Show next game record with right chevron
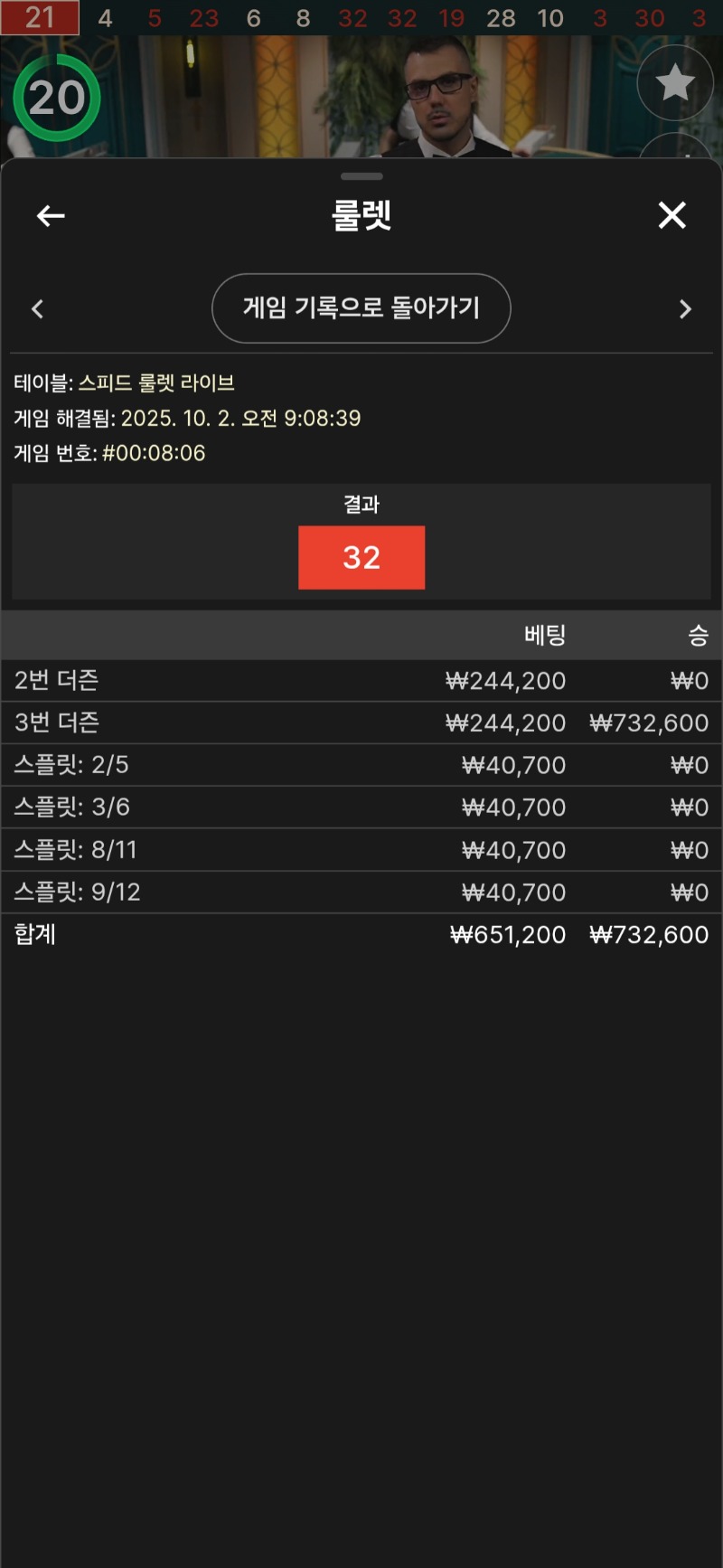 click(x=685, y=309)
